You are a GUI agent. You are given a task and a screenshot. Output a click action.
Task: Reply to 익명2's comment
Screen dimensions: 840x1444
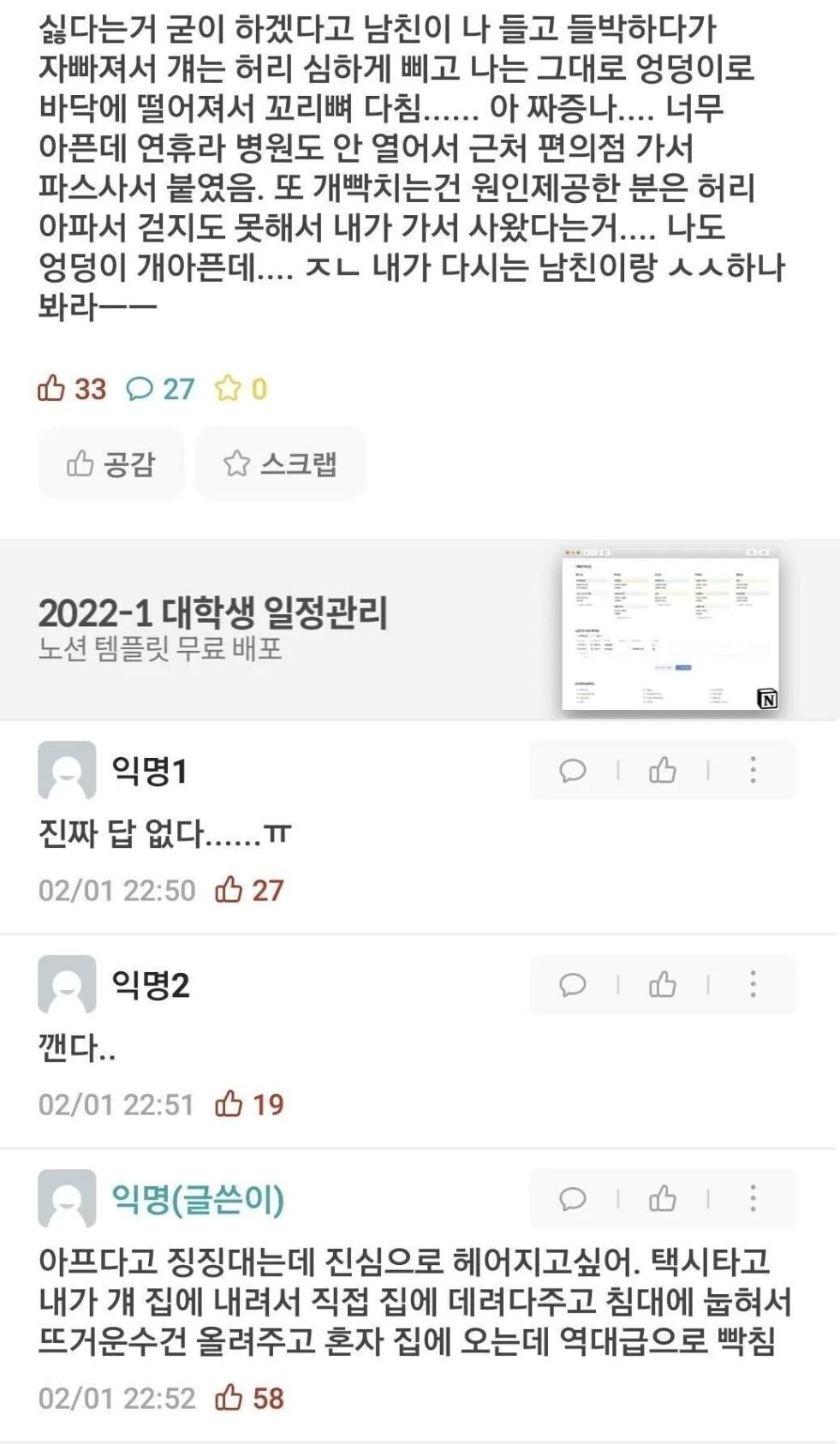(573, 985)
